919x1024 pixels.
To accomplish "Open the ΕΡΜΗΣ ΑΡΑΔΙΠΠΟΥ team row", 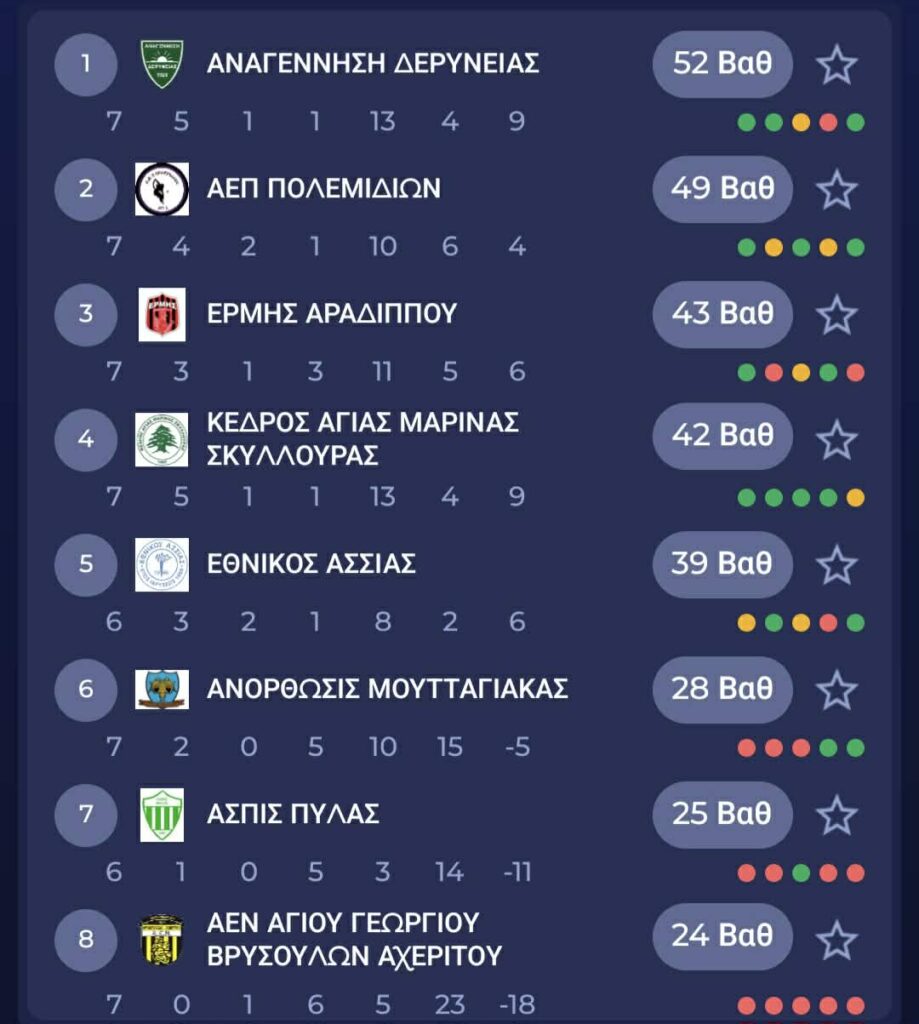I will tap(331, 314).
